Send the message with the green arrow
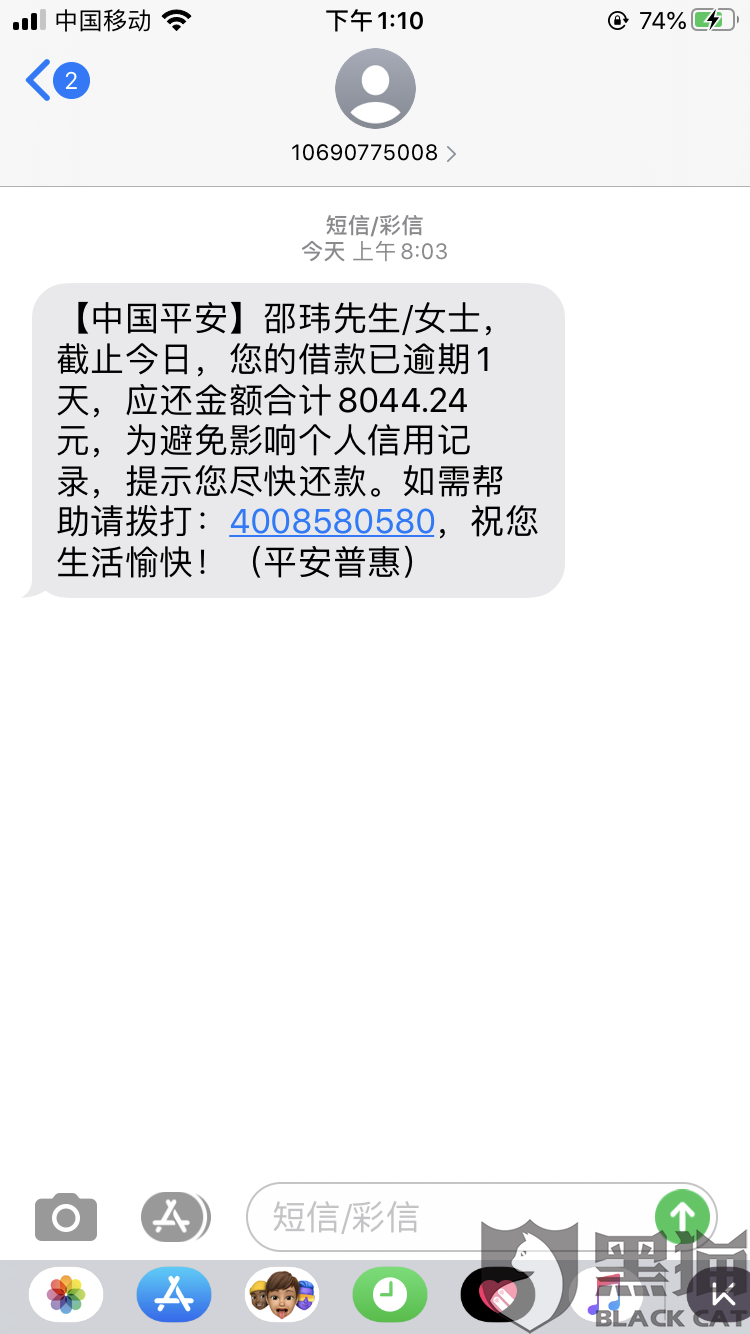 pyautogui.click(x=682, y=1216)
